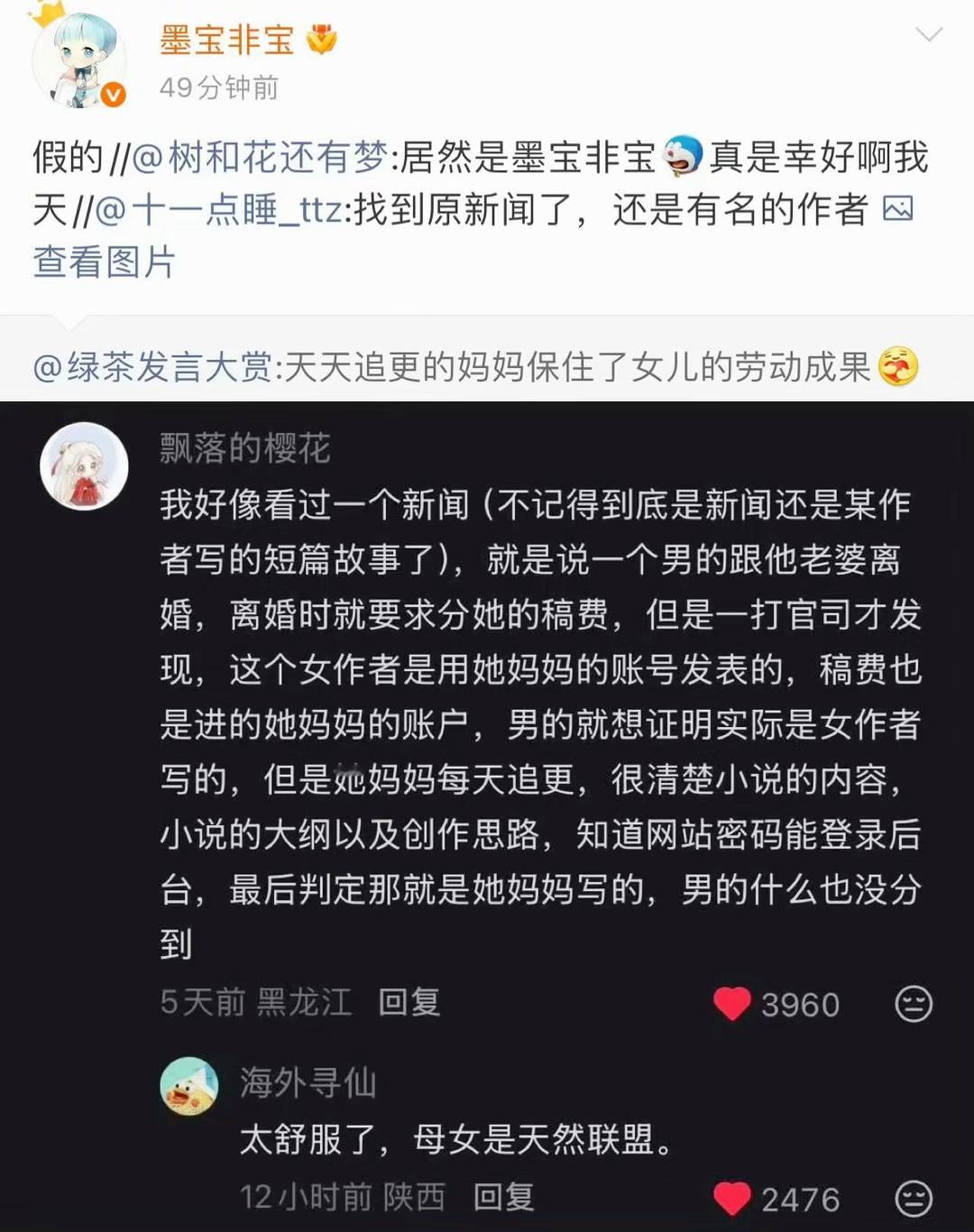974x1232 pixels.
Task: Open the emoji reaction icon beside 3960 likes
Action: coord(914,1004)
